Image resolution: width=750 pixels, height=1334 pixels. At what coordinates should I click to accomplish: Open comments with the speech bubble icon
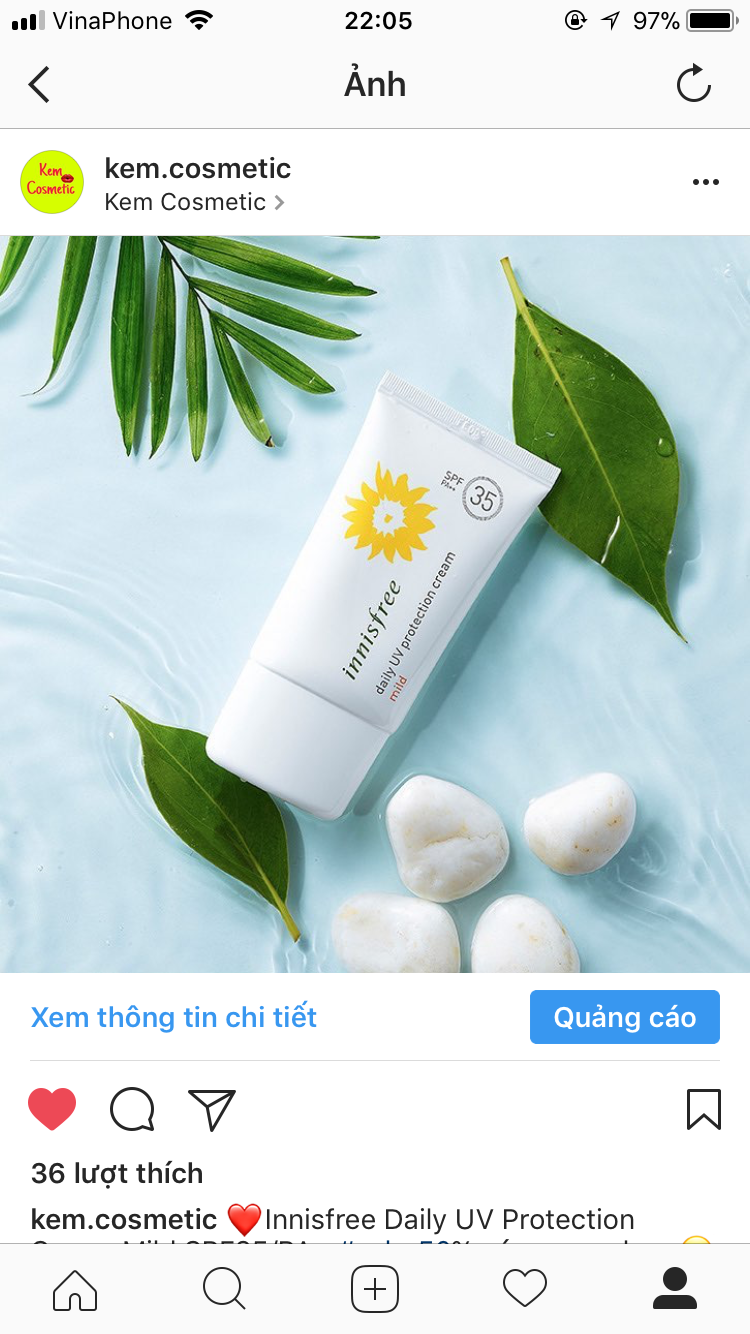pos(132,1109)
